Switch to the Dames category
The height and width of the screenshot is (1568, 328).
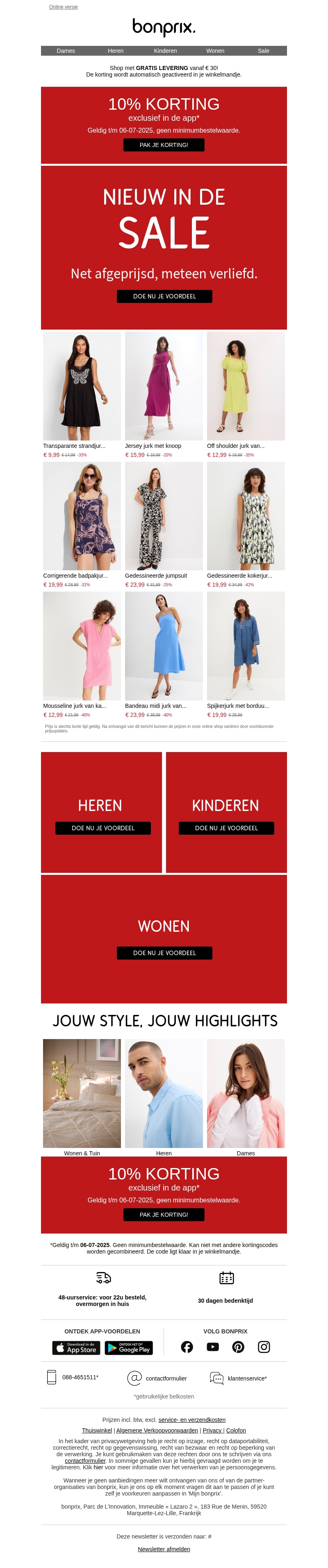click(66, 50)
